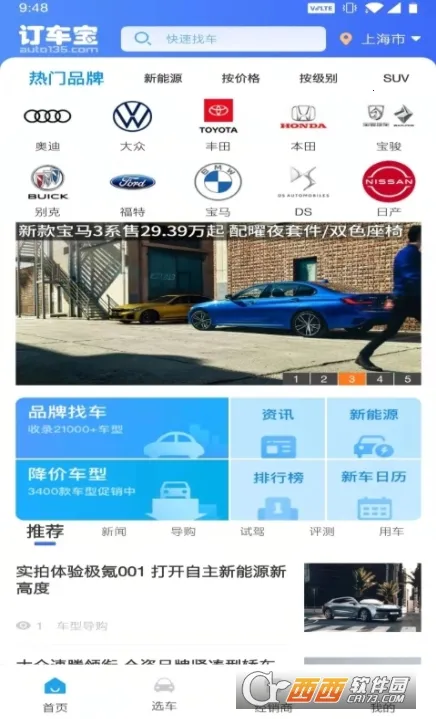Open the 新车日历 tile

click(374, 490)
